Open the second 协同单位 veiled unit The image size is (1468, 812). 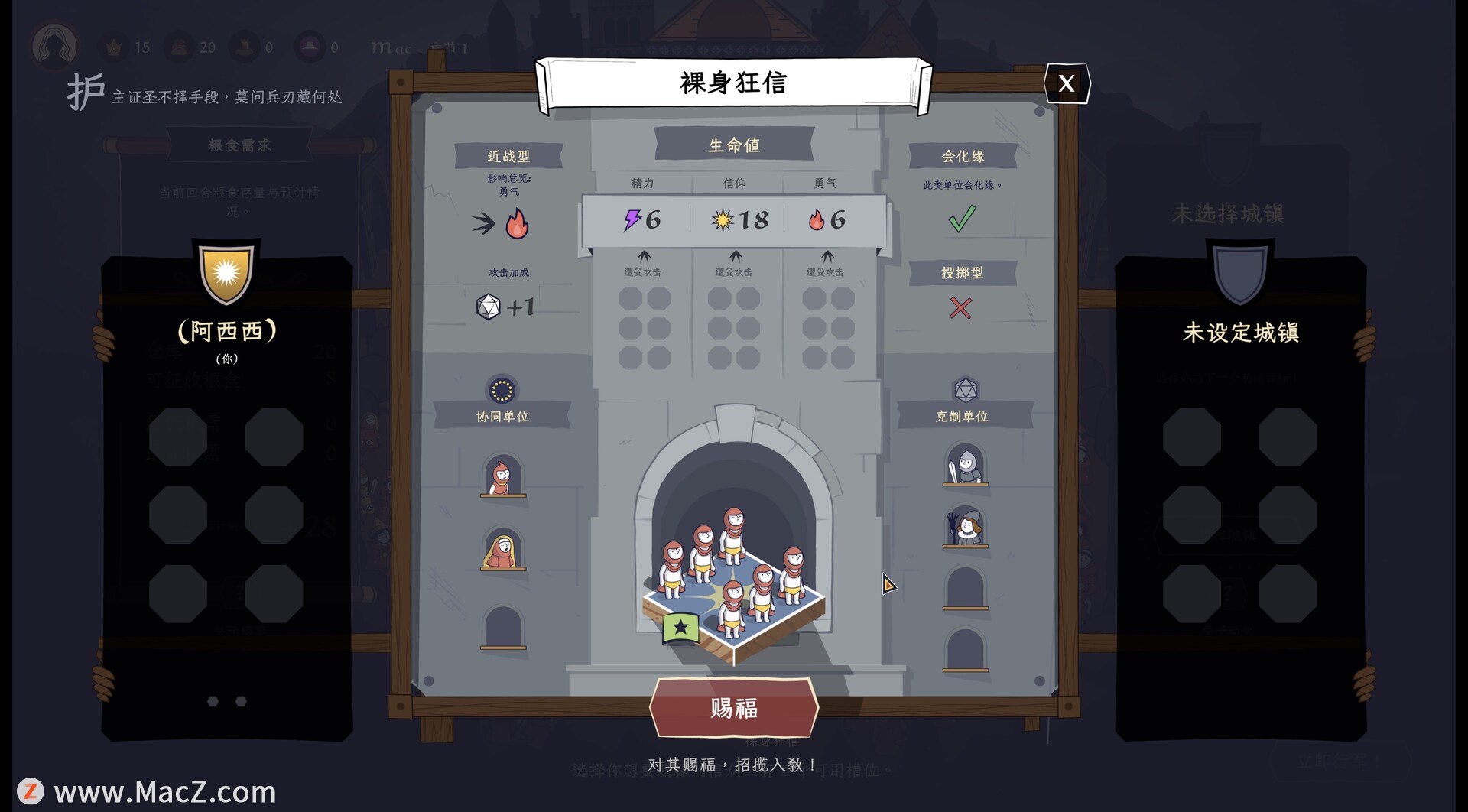tap(502, 550)
